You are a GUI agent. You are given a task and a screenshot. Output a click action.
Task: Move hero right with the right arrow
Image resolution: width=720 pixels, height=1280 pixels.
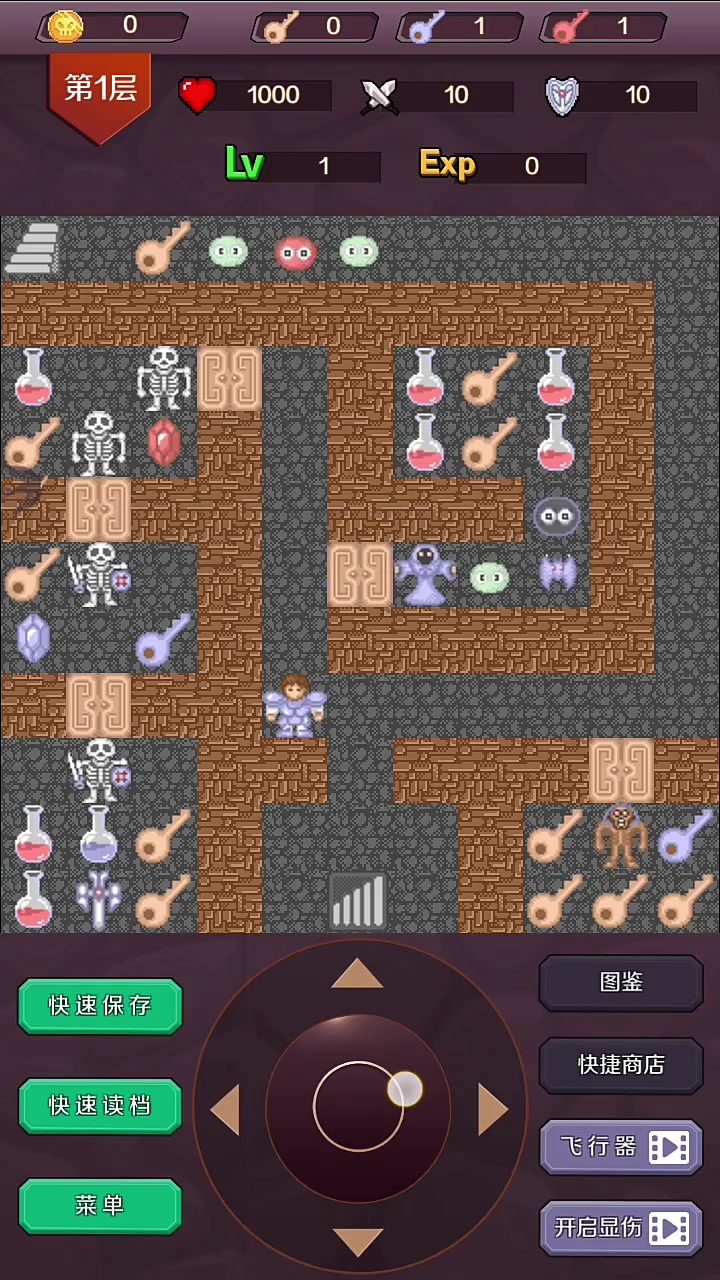492,1109
